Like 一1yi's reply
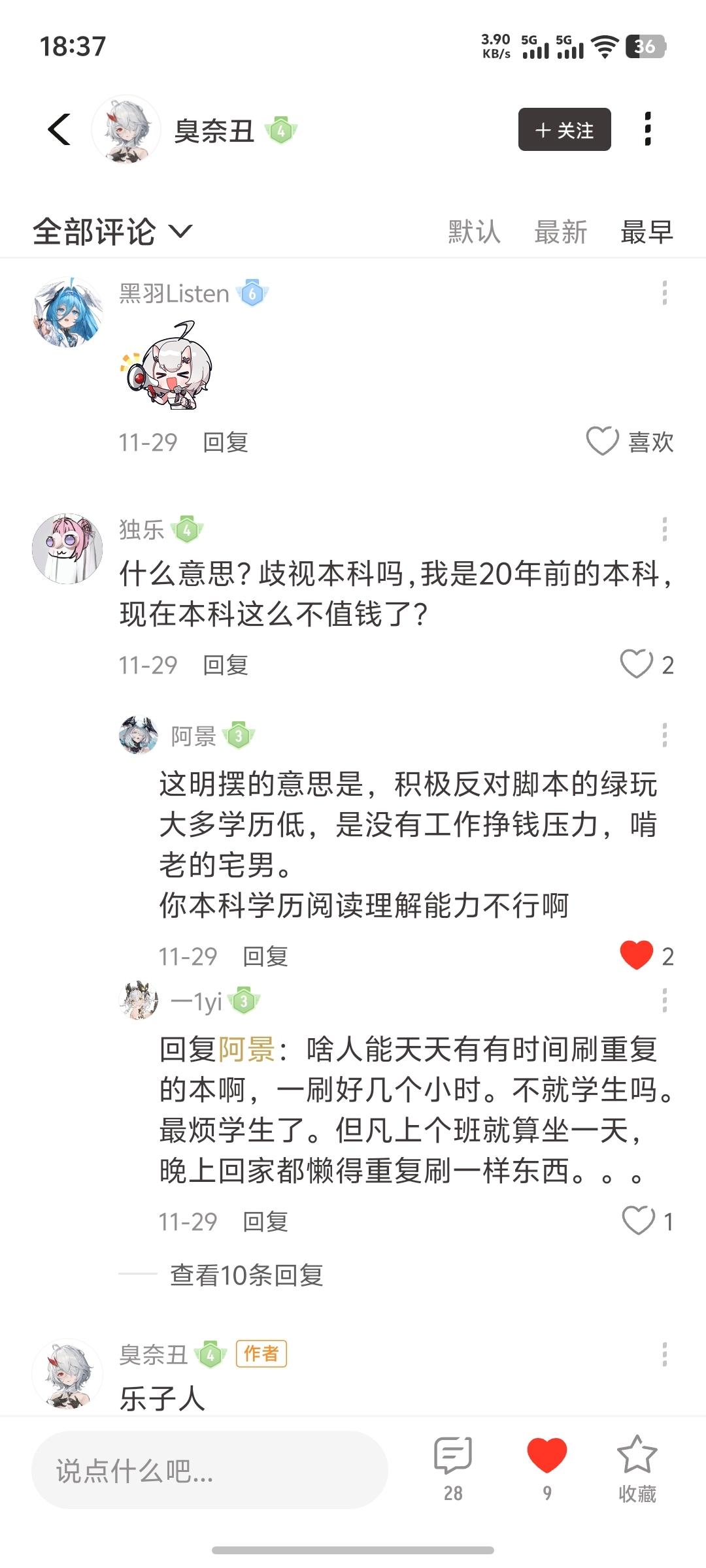706x1568 pixels. (x=638, y=1220)
